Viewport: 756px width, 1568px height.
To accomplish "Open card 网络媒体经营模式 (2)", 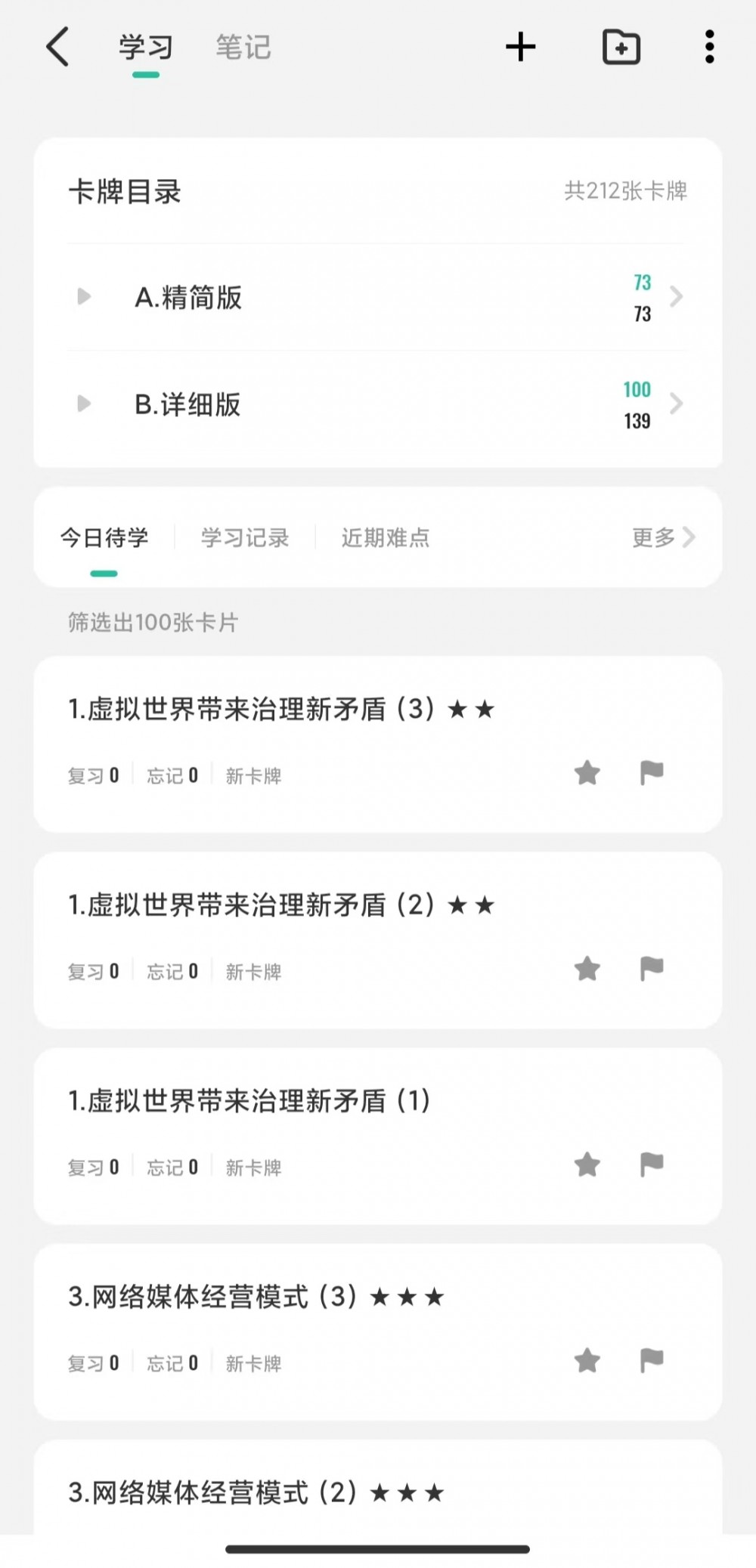I will point(378,1487).
